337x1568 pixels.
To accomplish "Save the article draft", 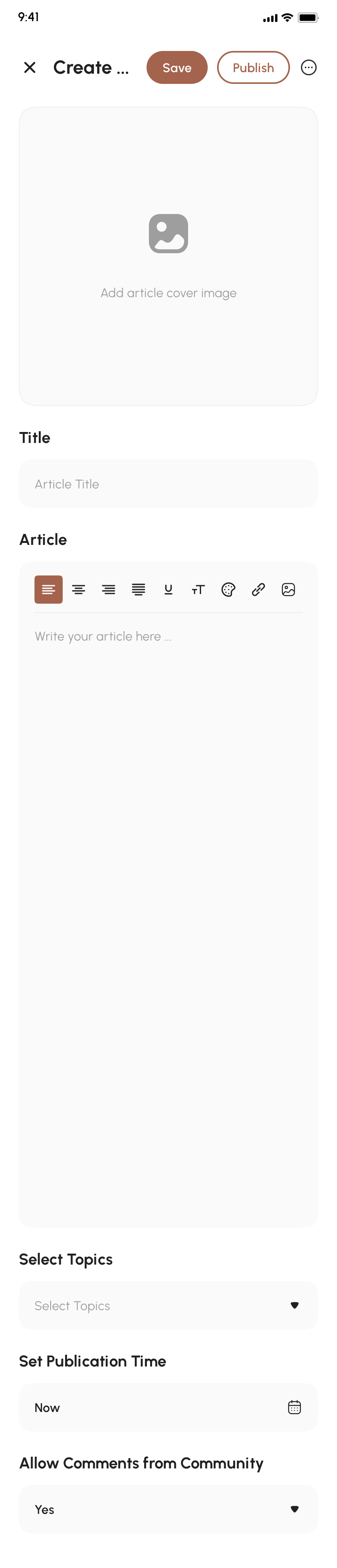I will pos(176,67).
